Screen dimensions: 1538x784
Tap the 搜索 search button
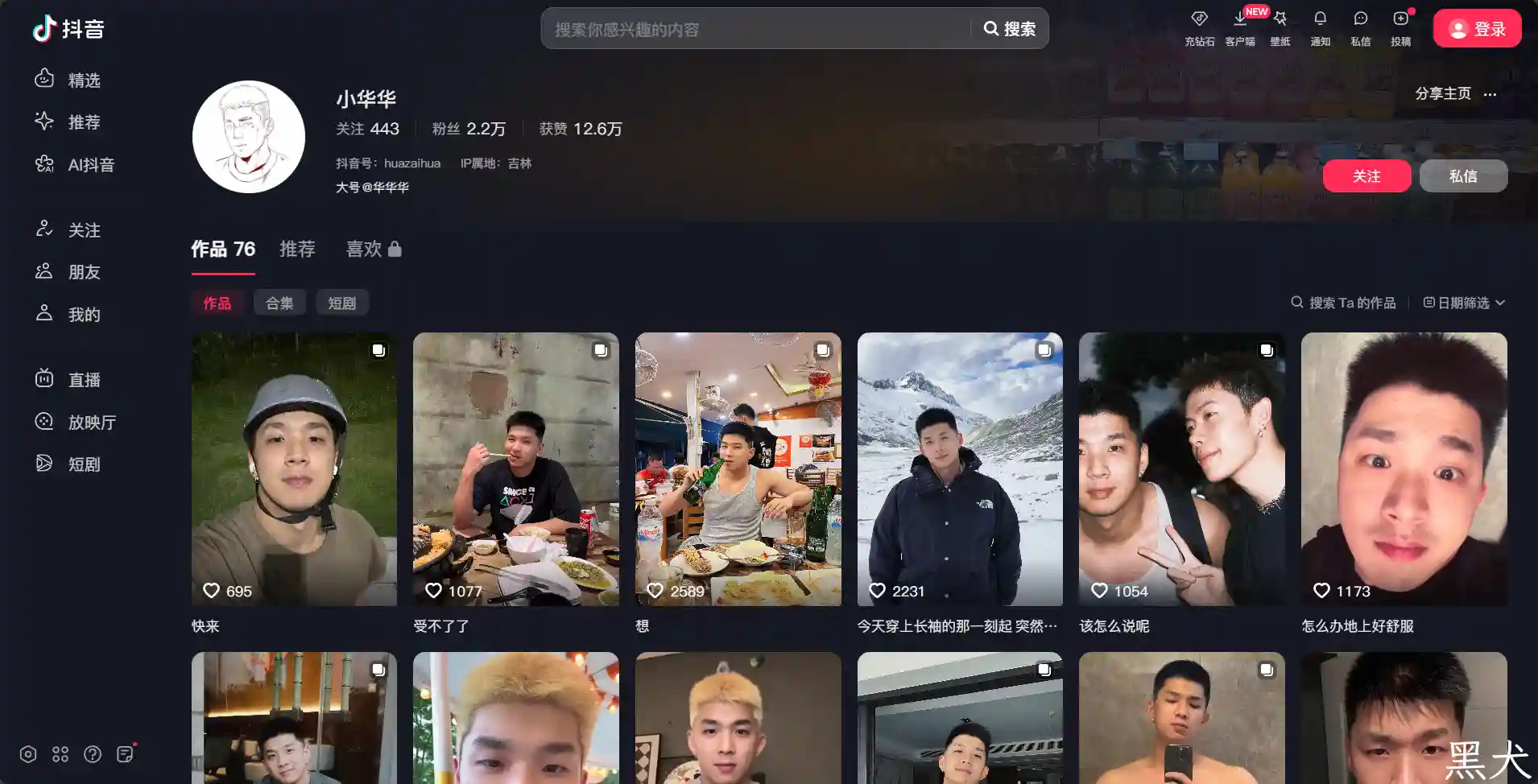1010,29
